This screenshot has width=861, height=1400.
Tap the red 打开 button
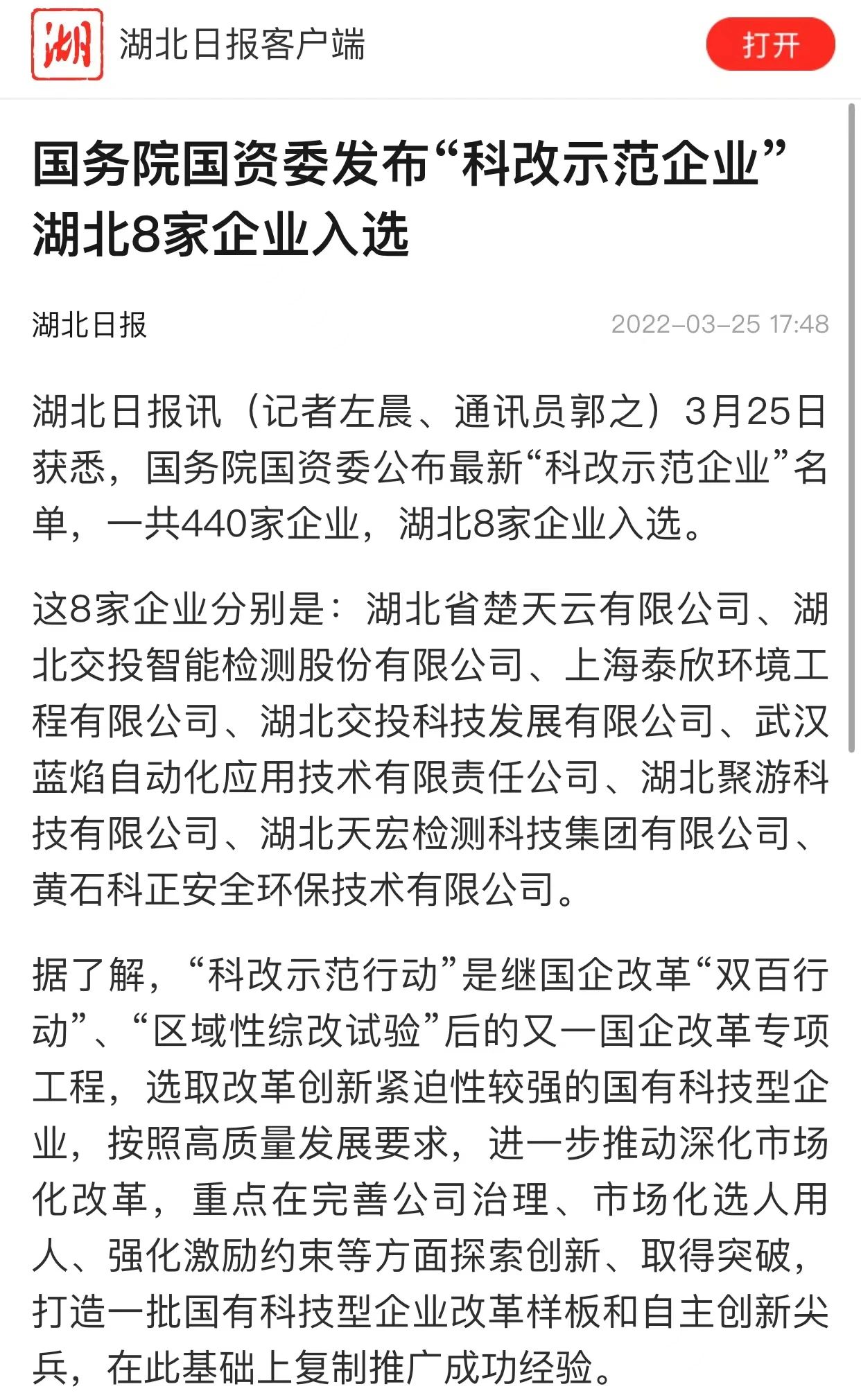(770, 45)
